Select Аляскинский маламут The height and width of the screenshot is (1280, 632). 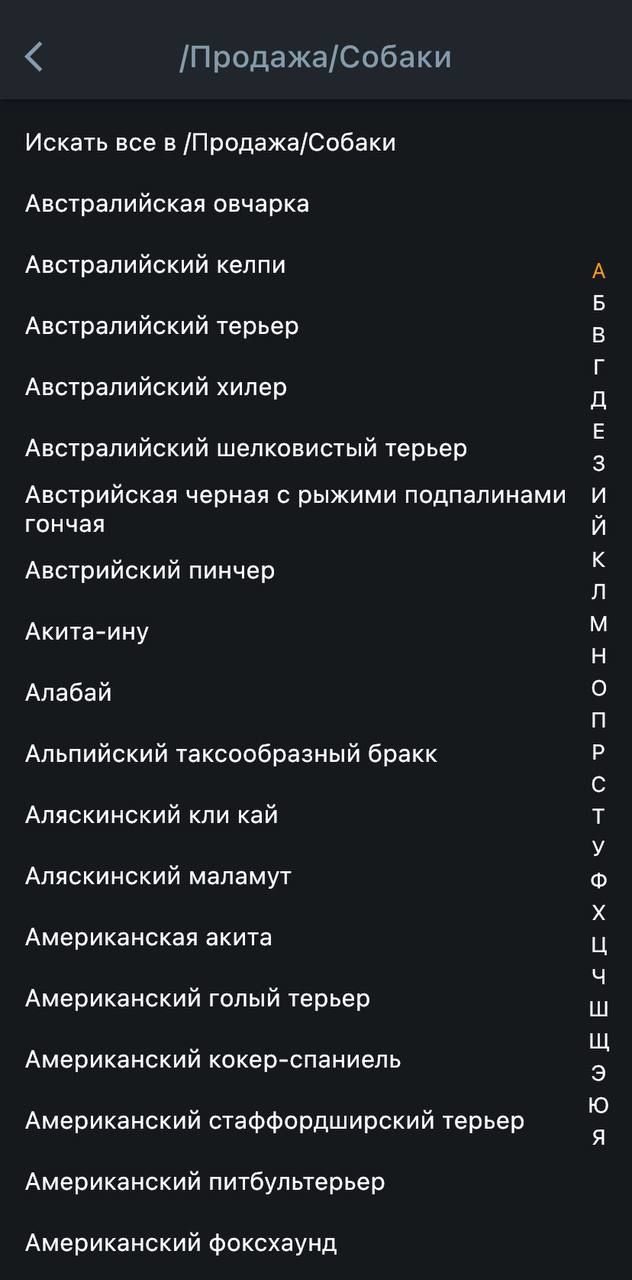158,876
